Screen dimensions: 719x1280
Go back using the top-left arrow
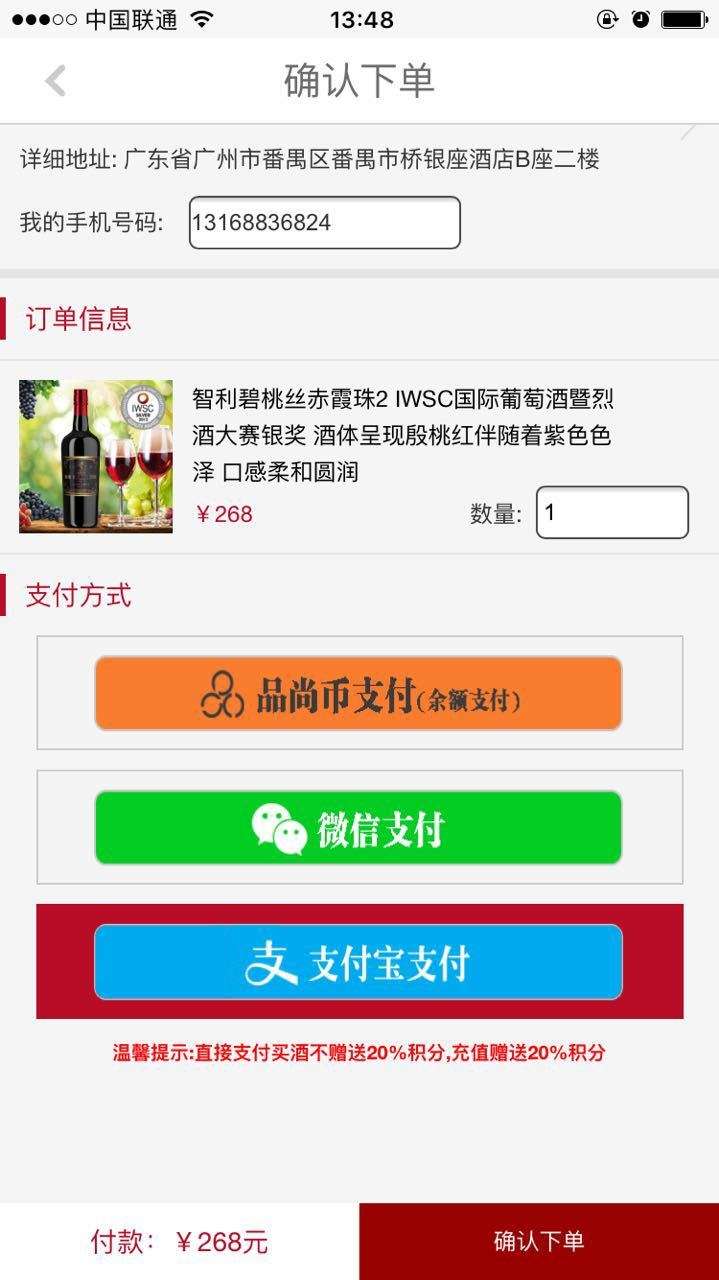coord(56,81)
